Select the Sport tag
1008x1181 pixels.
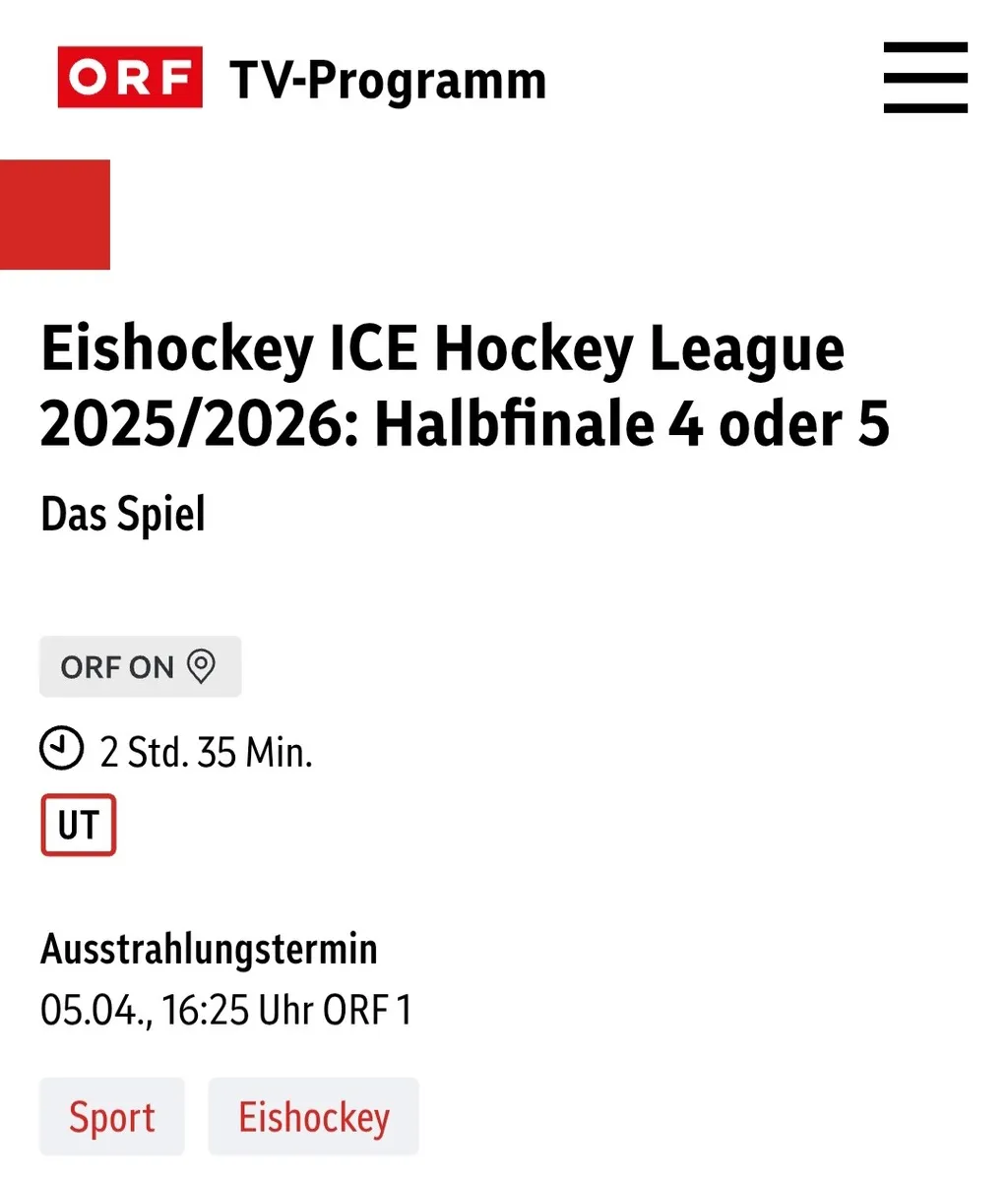pos(111,1117)
